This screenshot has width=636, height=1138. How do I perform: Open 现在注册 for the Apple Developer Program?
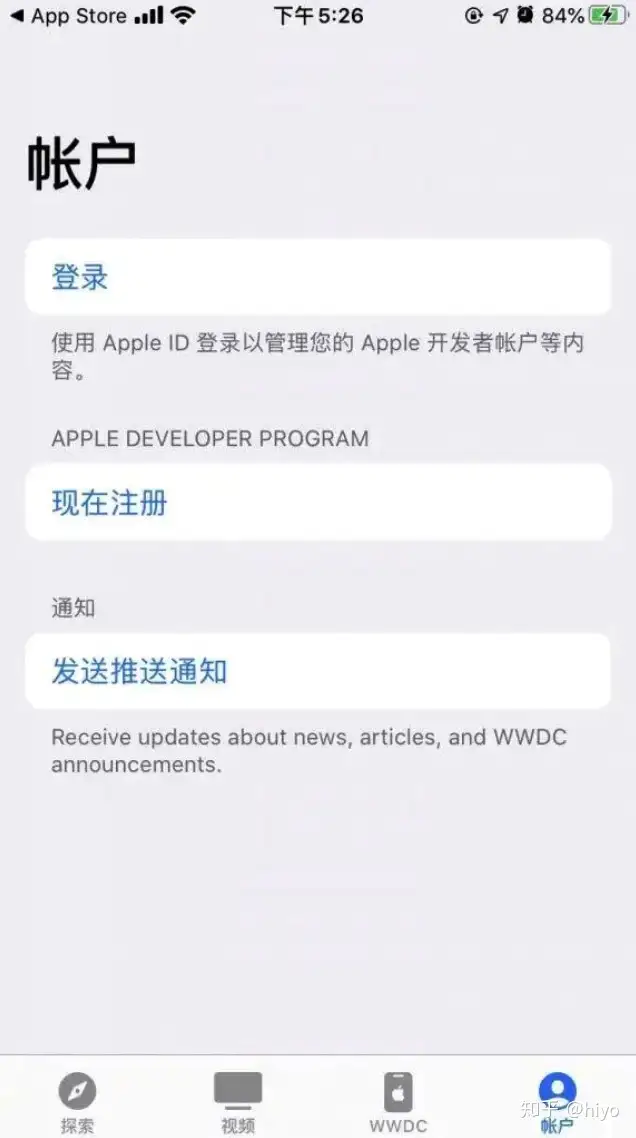(x=318, y=502)
